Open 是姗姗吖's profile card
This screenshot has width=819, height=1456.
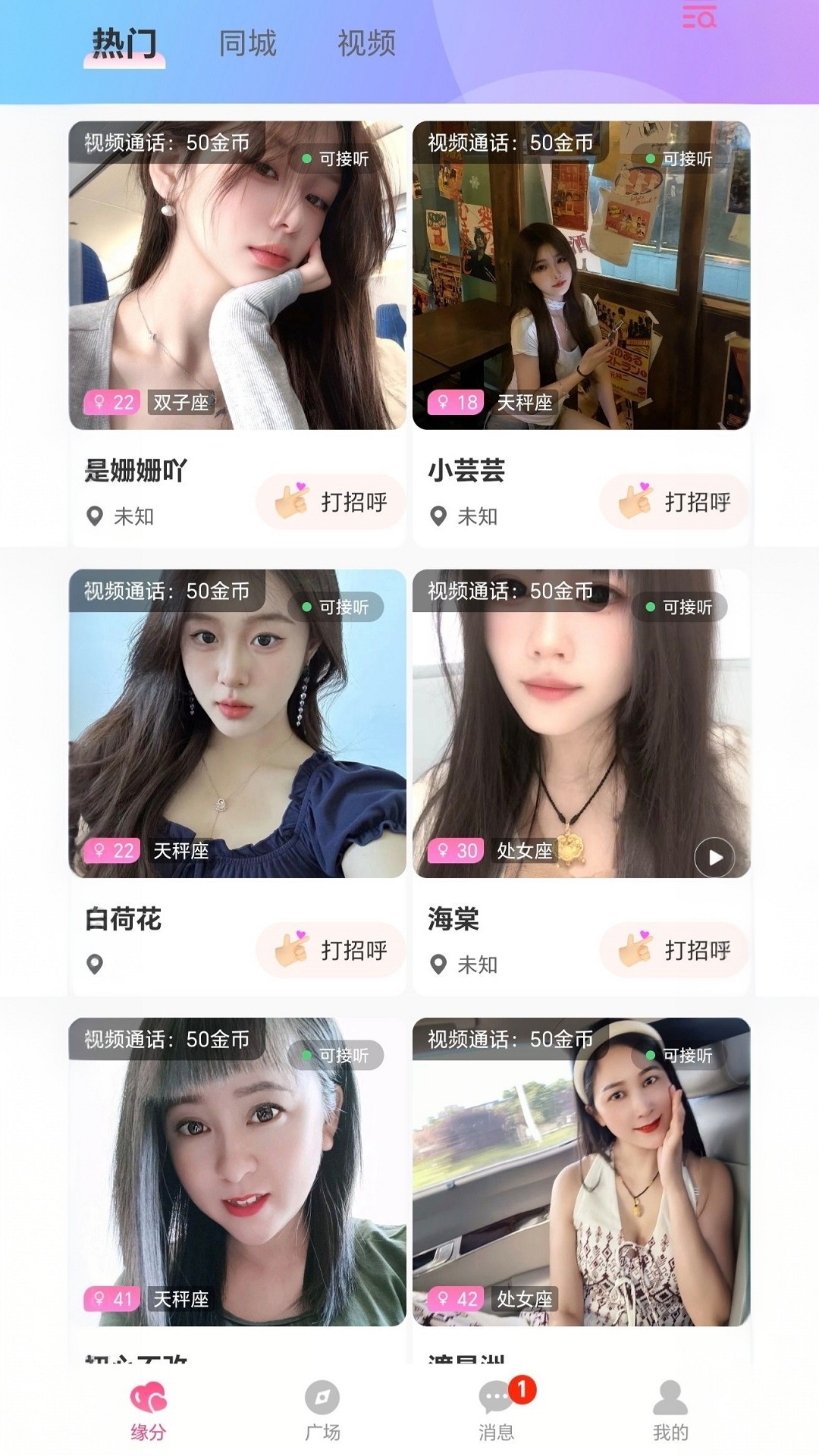click(237, 275)
